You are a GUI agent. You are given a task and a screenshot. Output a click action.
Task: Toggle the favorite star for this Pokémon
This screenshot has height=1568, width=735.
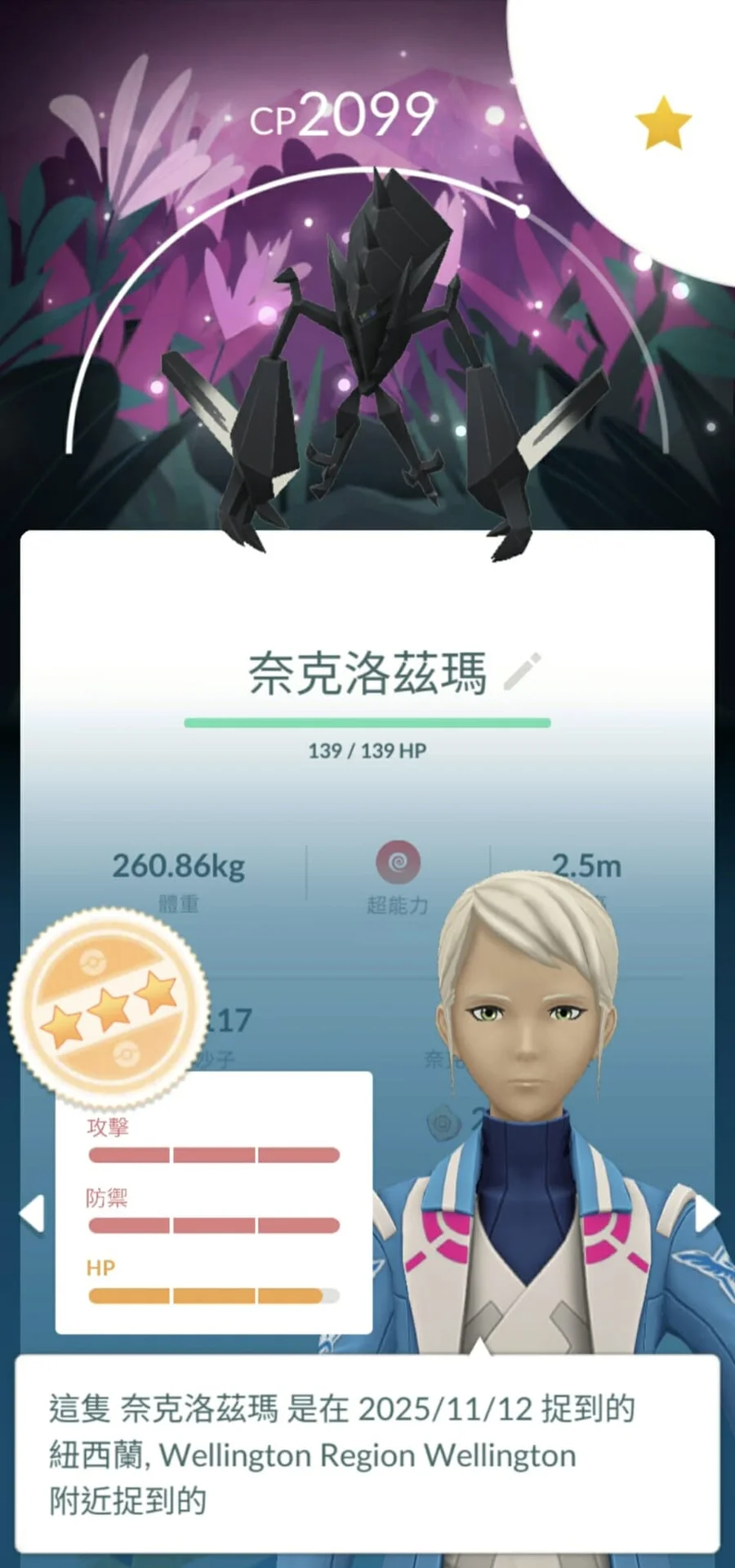(x=662, y=123)
